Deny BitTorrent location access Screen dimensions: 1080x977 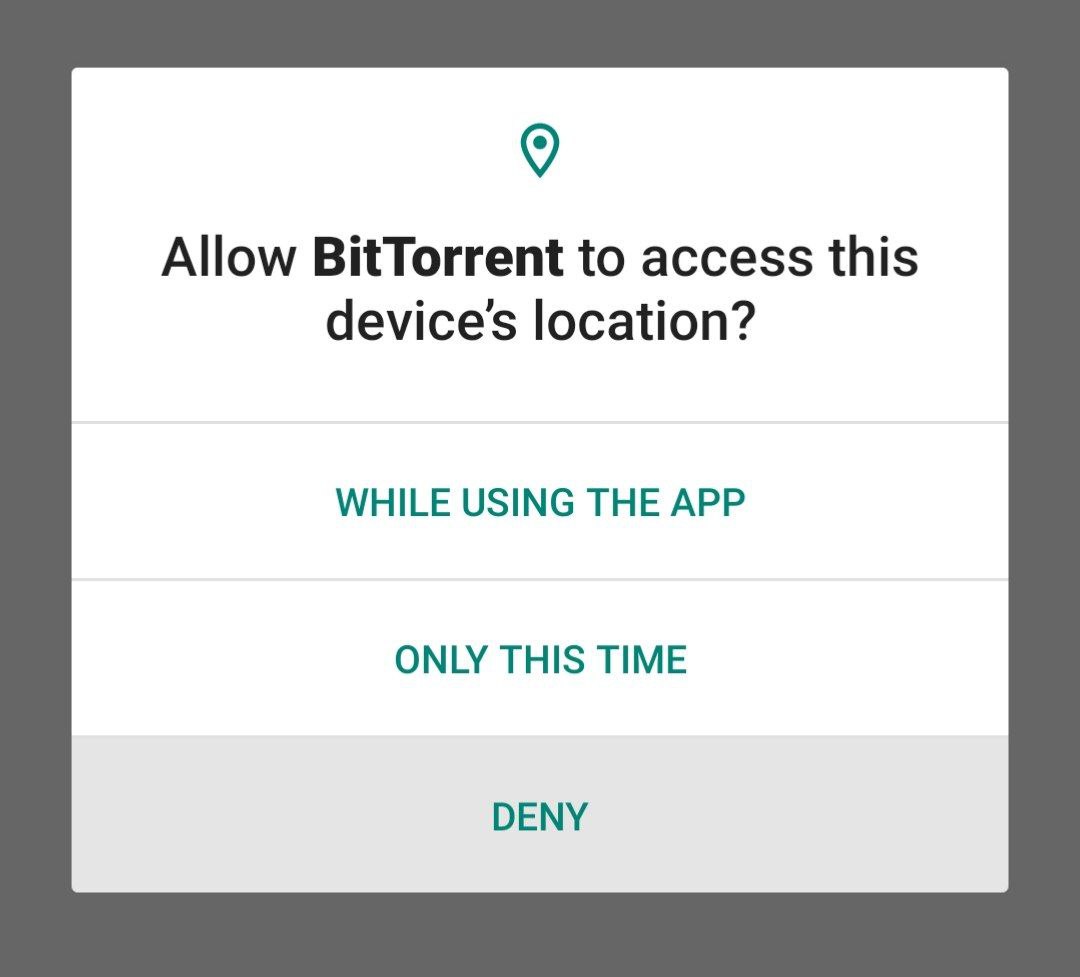[x=540, y=816]
